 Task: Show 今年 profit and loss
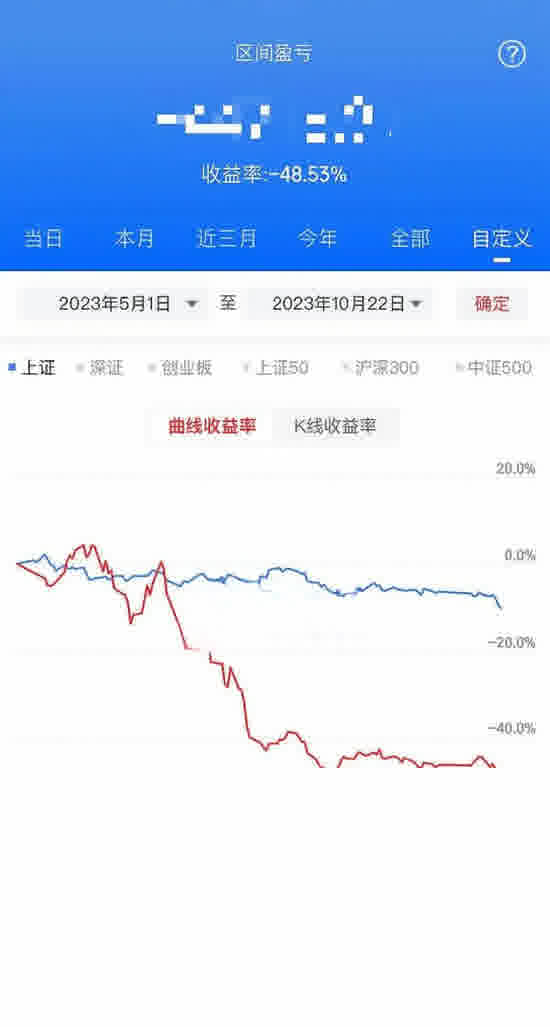click(318, 238)
